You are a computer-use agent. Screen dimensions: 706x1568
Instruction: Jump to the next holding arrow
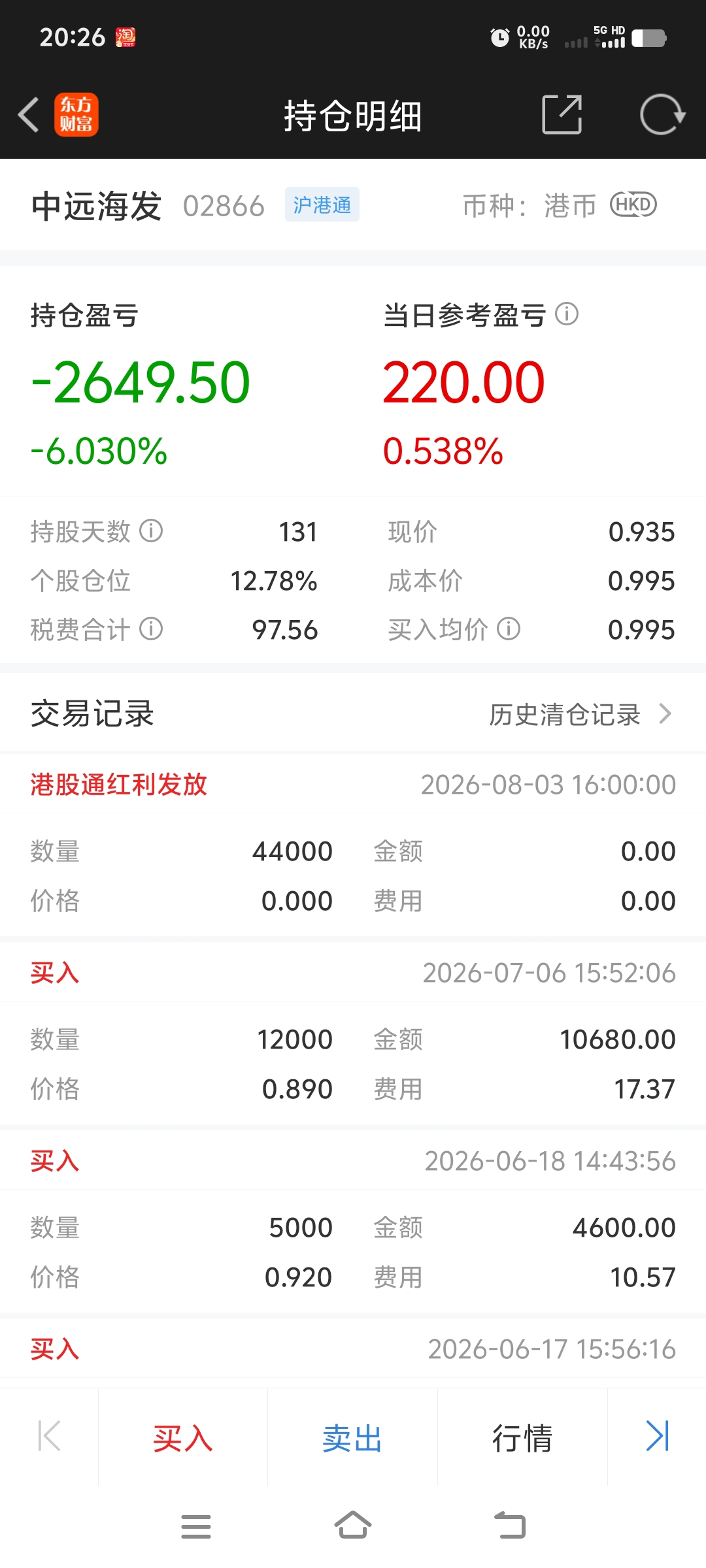pos(657,1436)
